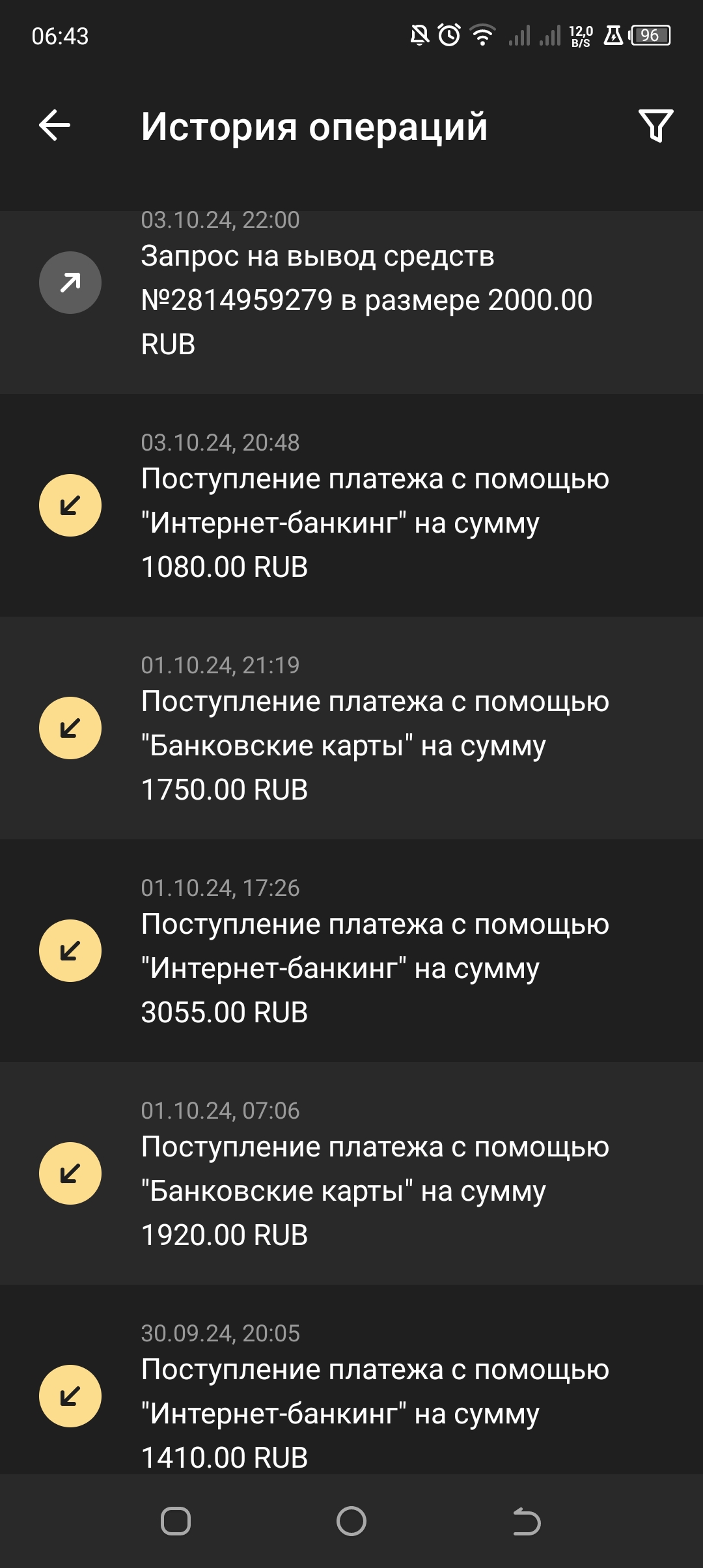
Task: View the 1750.00 RUB bank card deposit
Action: pos(351,728)
